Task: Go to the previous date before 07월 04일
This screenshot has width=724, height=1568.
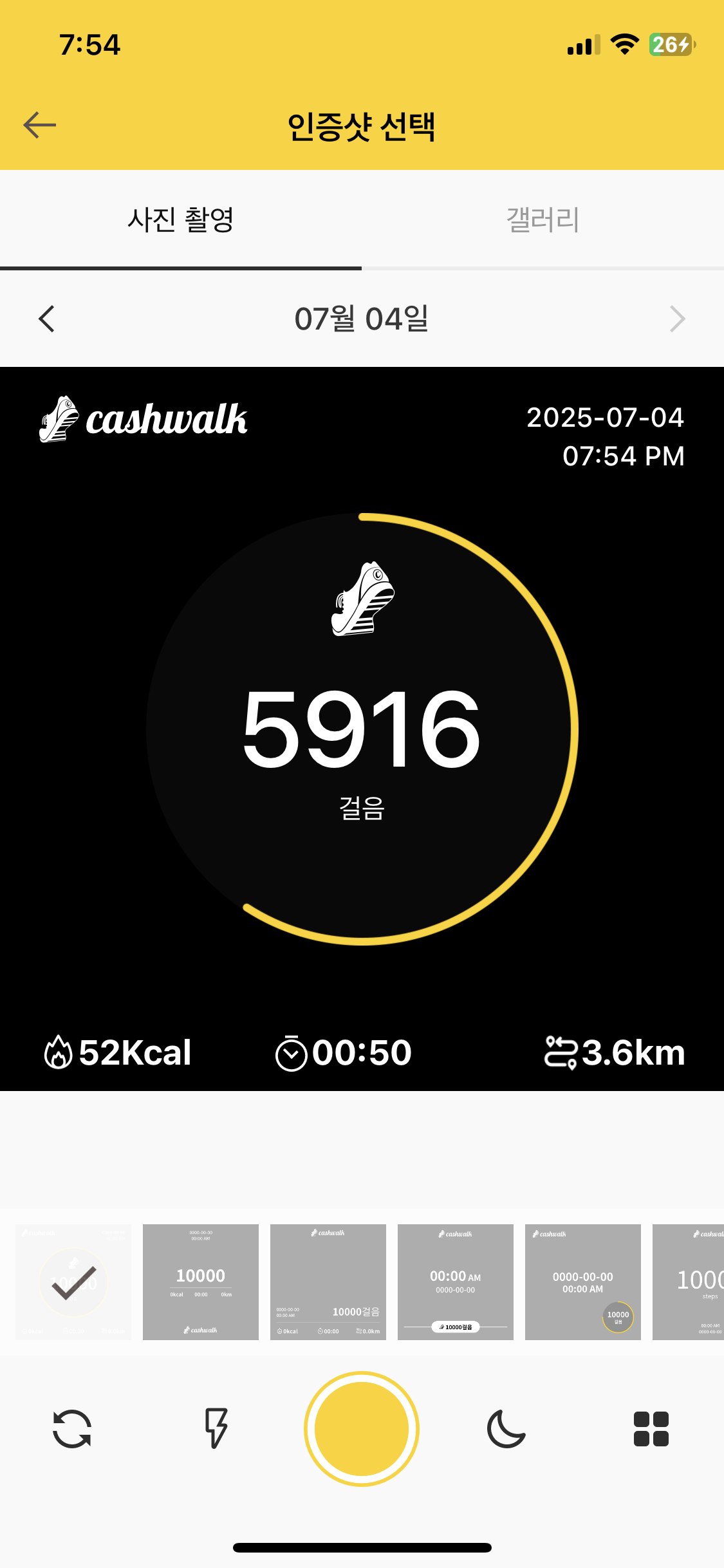Action: [x=46, y=319]
